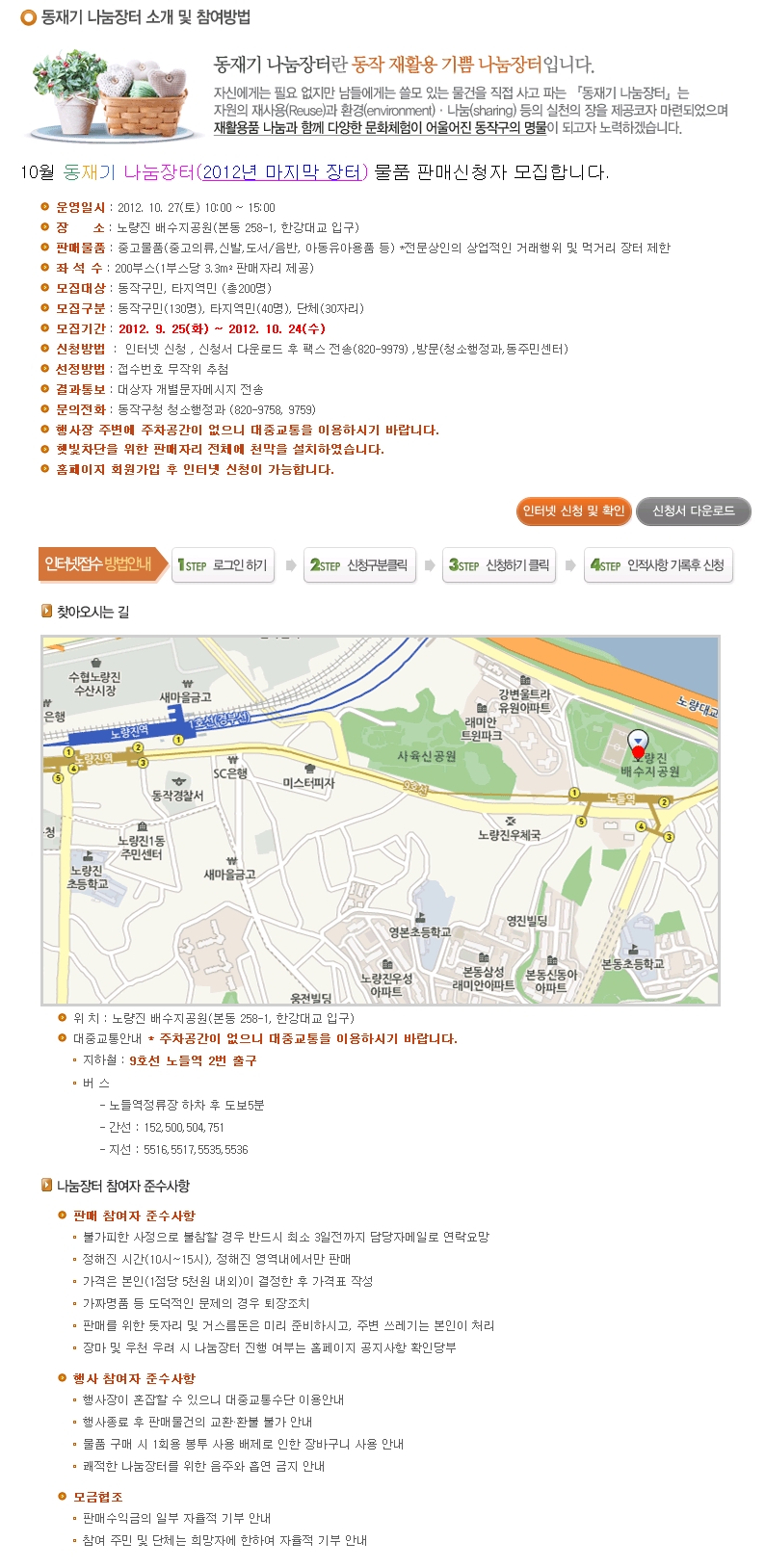Viewport: 765px width, 1568px height.
Task: Download the form via 신청서 다운로드
Action: coord(693,511)
